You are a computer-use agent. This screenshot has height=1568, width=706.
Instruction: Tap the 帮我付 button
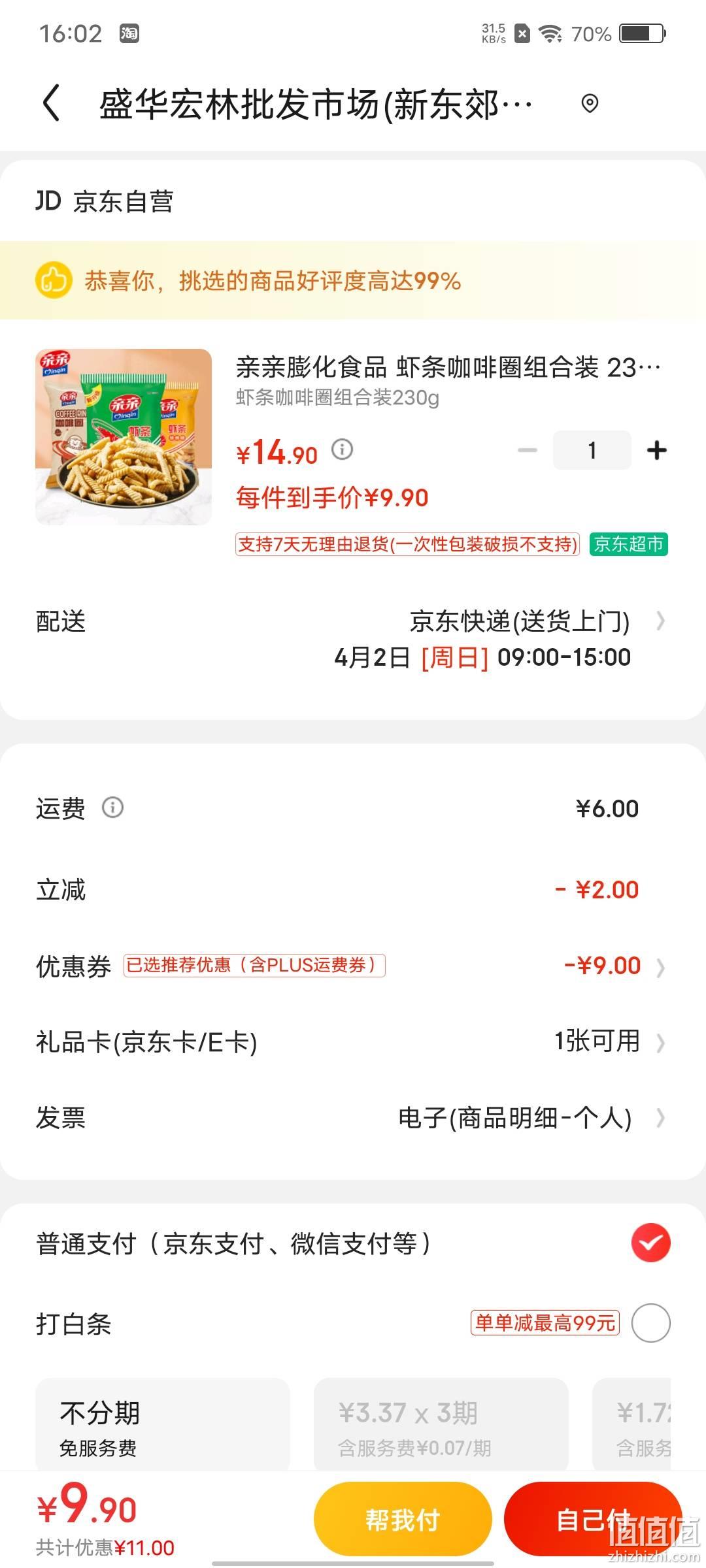click(x=403, y=1520)
